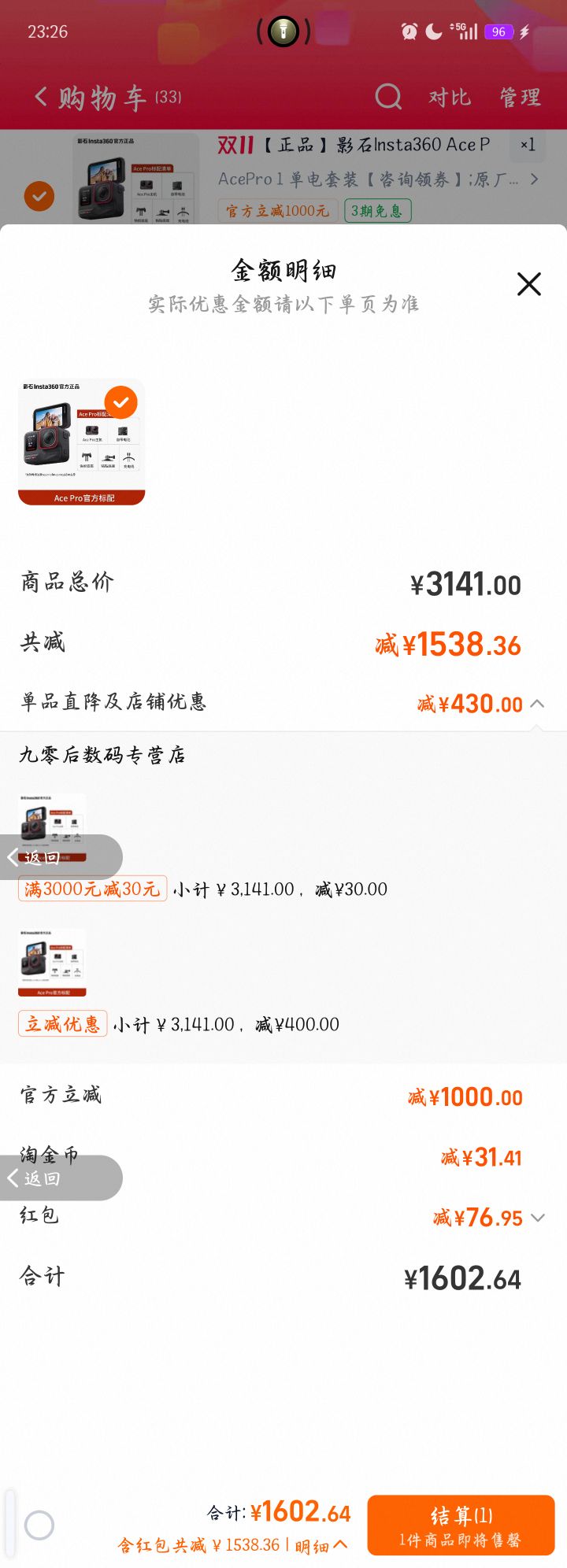Image resolution: width=567 pixels, height=1568 pixels.
Task: Collapse the 单品直降及店铺优惠 section
Action: [x=539, y=704]
